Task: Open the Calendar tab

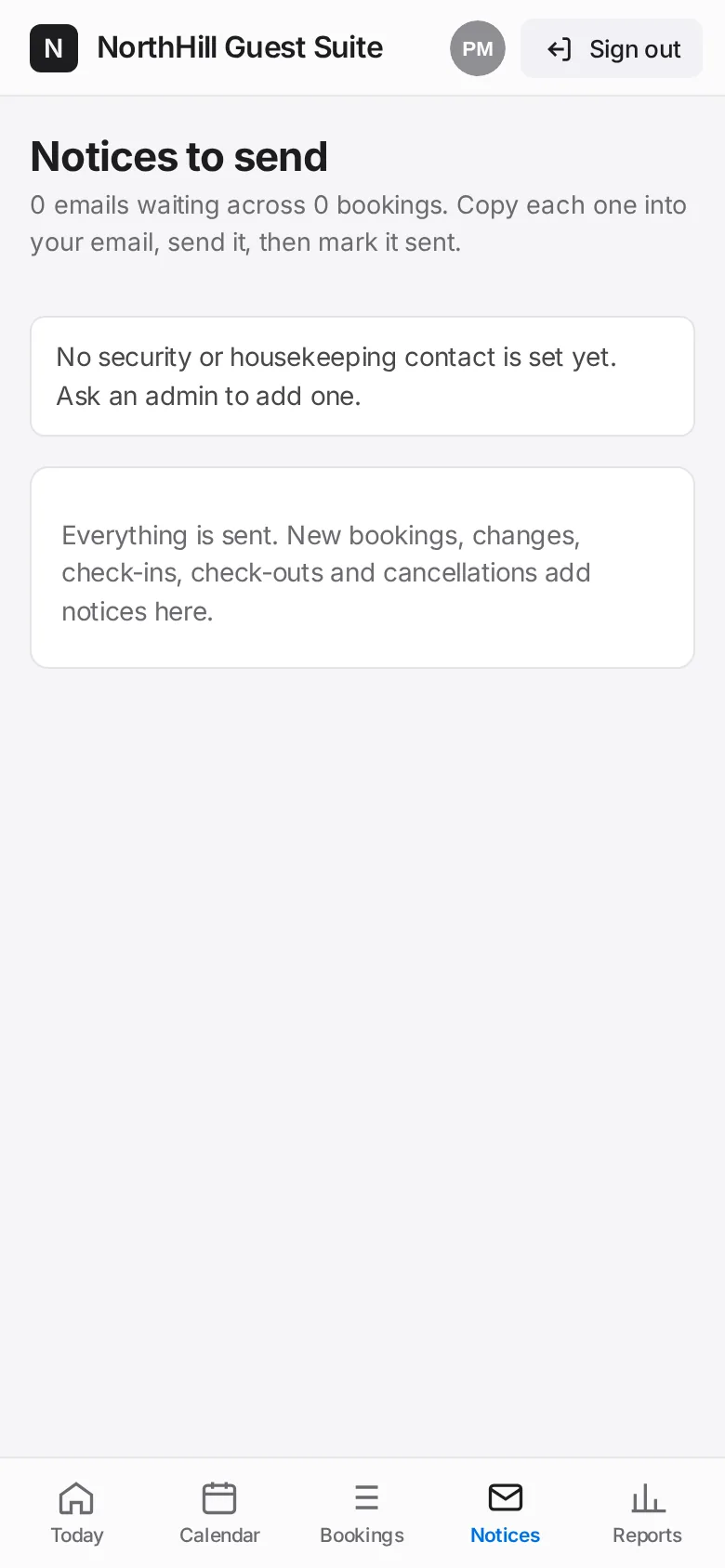Action: [219, 1513]
